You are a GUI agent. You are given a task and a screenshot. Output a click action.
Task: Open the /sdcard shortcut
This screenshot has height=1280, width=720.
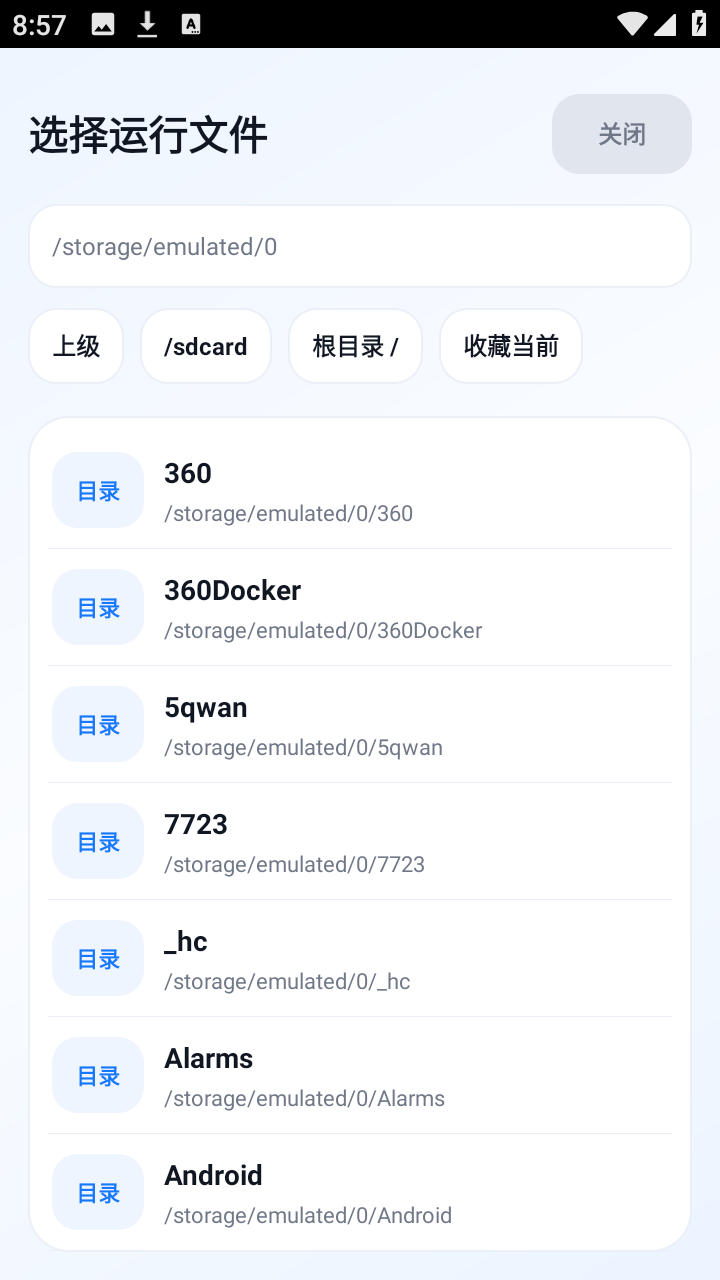[205, 345]
